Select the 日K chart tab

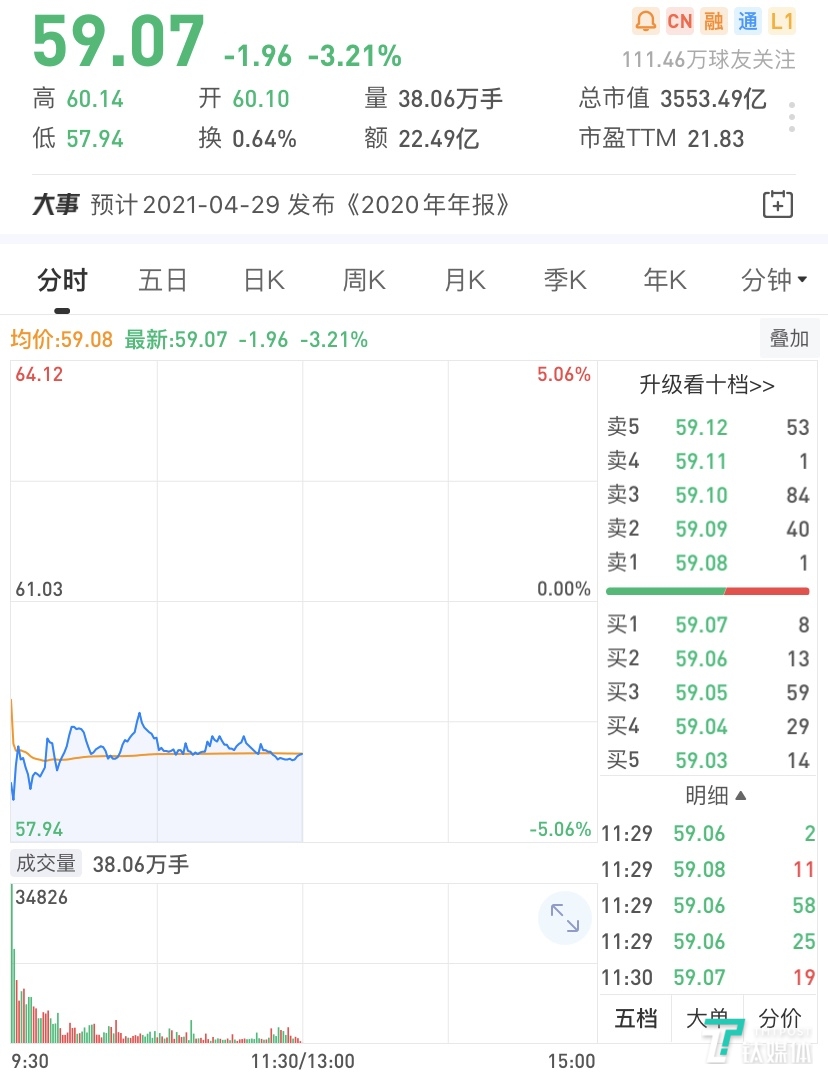[x=264, y=281]
